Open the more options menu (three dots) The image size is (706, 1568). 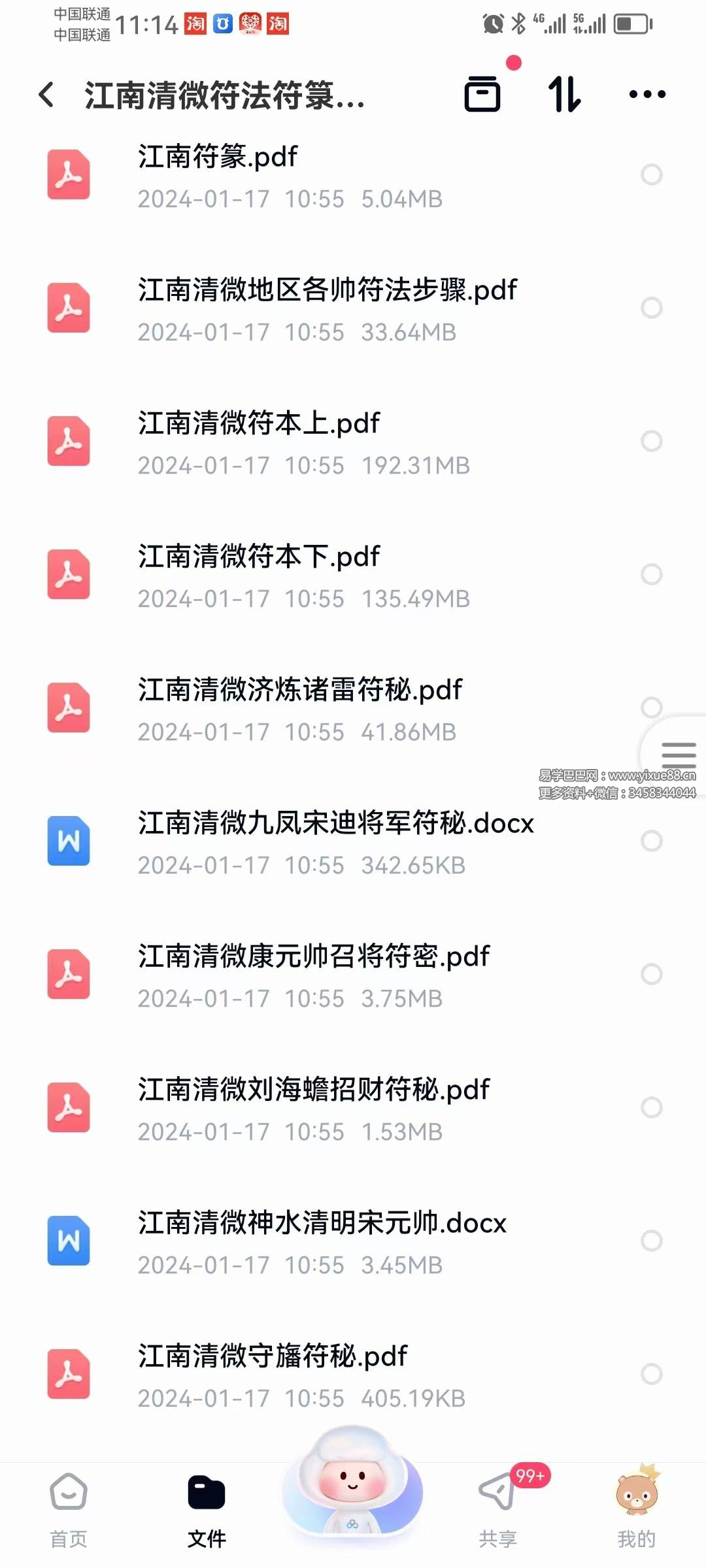point(646,95)
